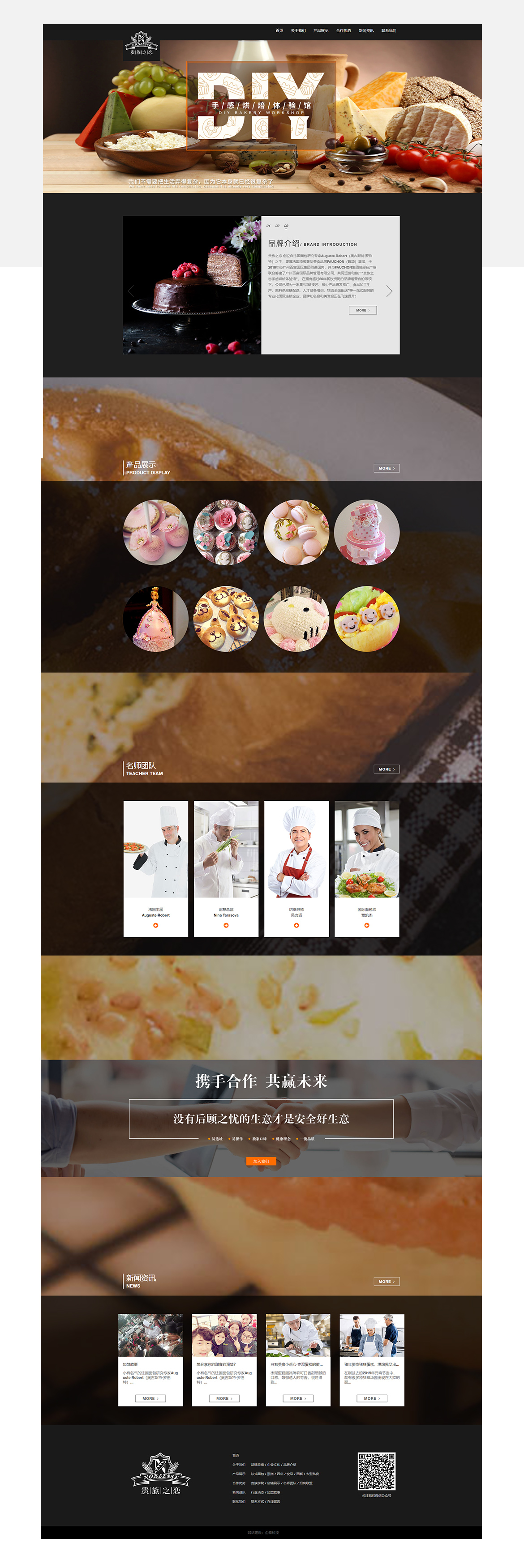Tap MORE beside 新闻资讯 heading

[387, 1282]
